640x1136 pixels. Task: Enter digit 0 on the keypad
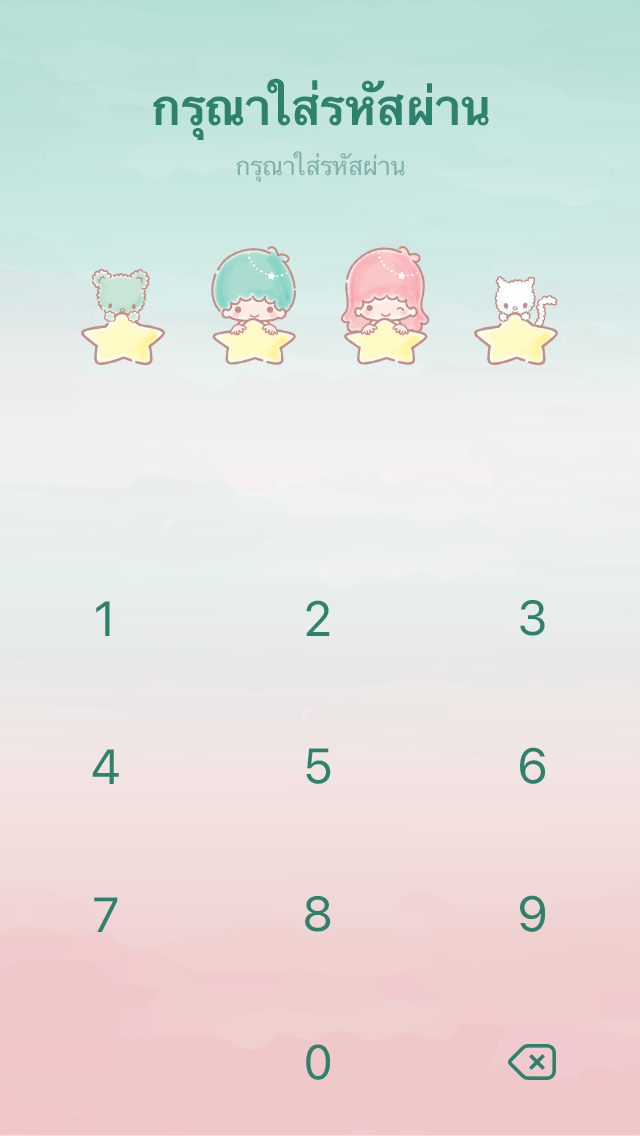pyautogui.click(x=318, y=1062)
